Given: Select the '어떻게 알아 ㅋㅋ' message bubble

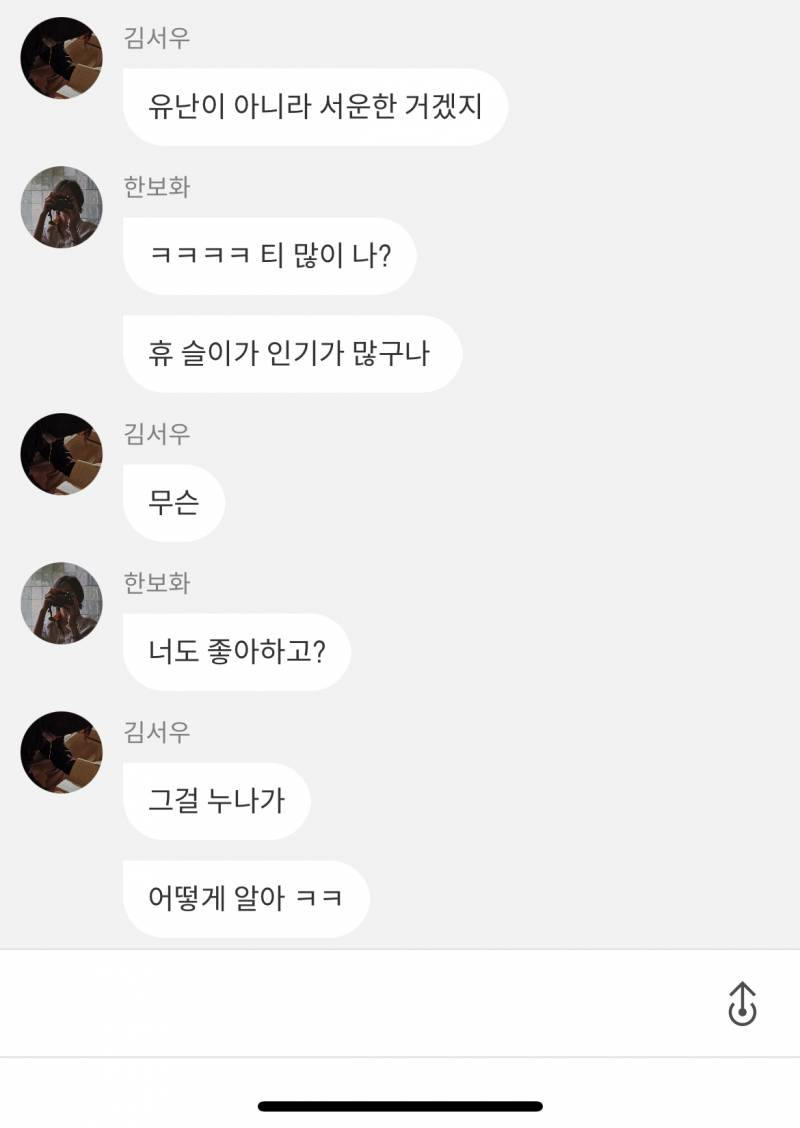Looking at the screenshot, I should 246,899.
